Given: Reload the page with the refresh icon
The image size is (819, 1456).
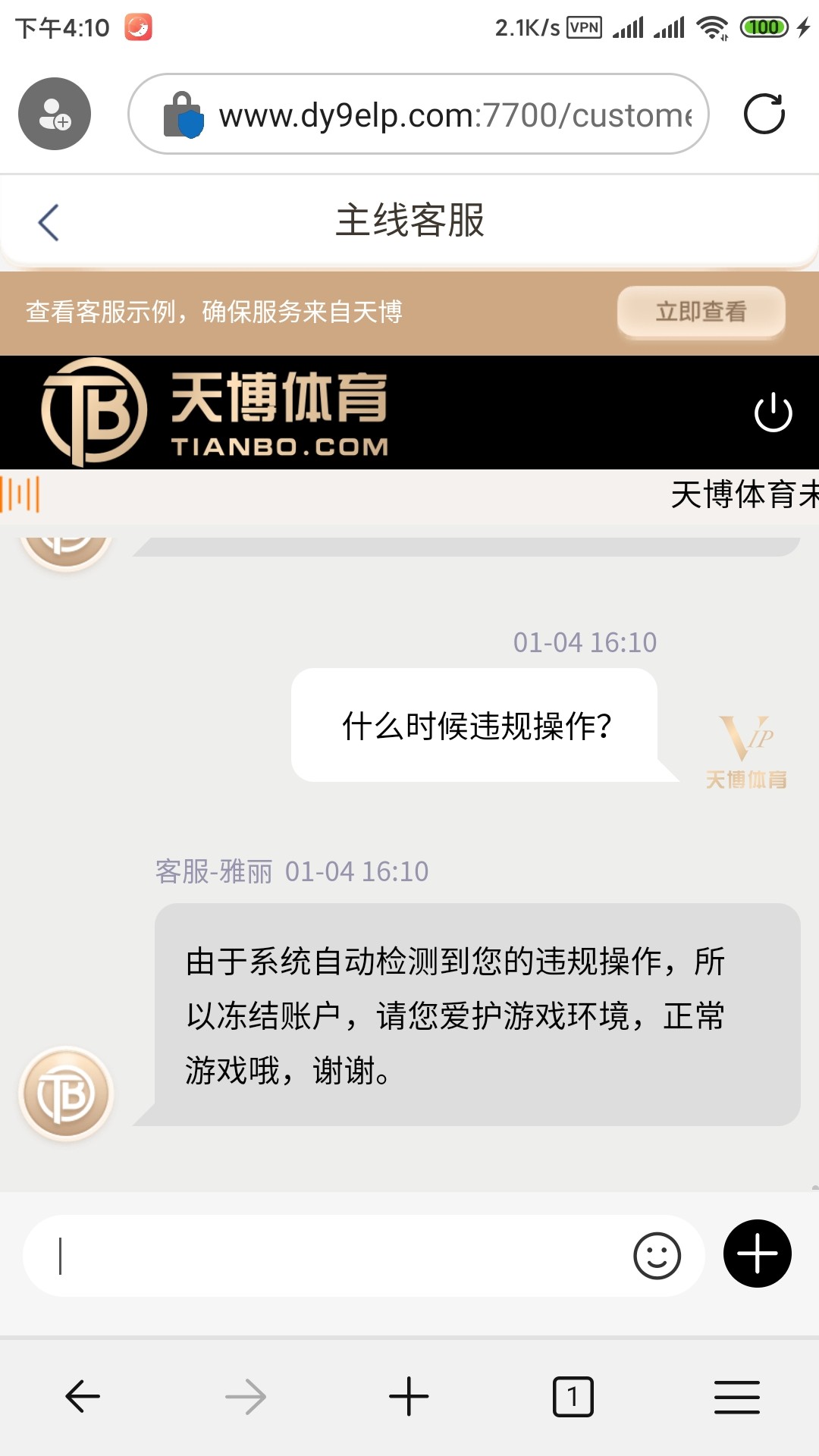Looking at the screenshot, I should tap(764, 115).
